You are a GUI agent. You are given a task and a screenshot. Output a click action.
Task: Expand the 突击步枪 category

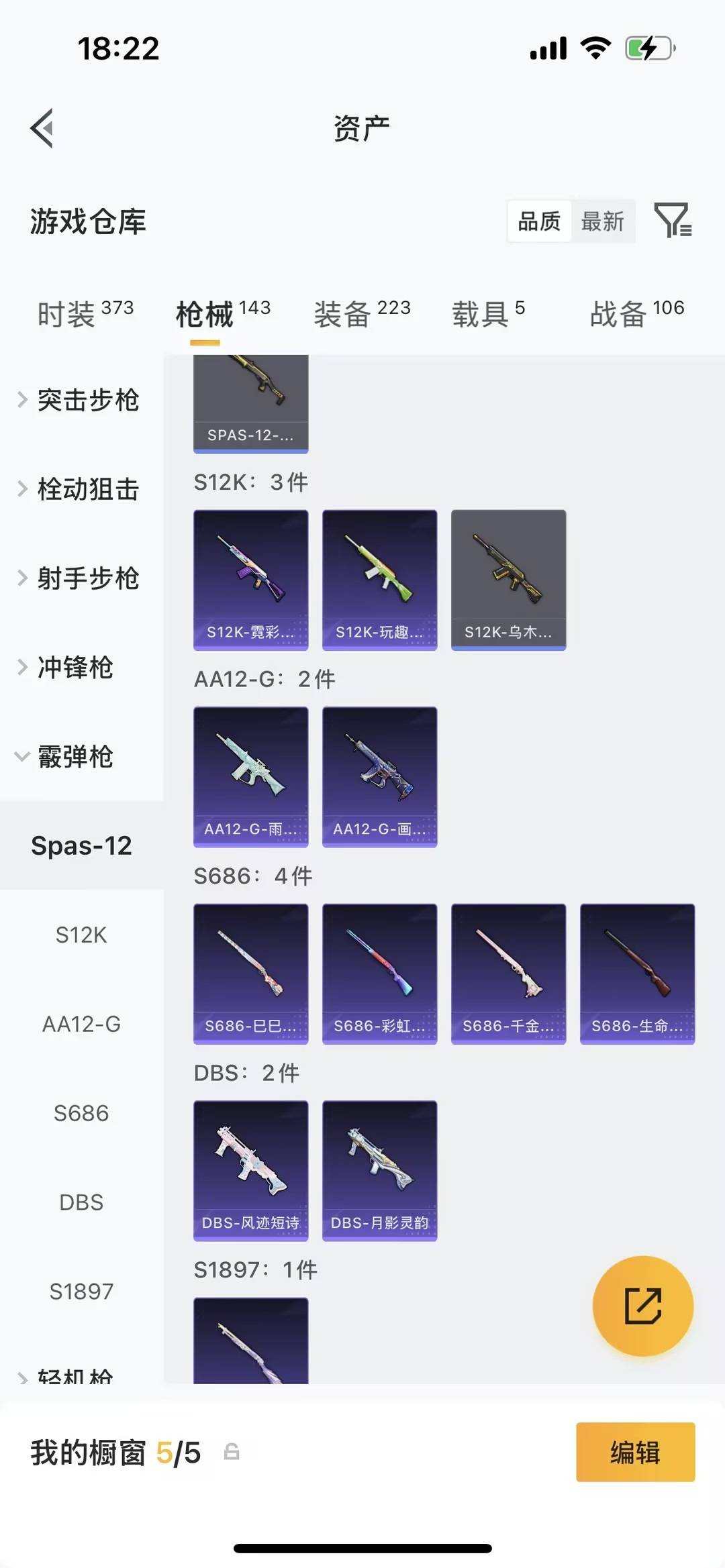pos(87,401)
